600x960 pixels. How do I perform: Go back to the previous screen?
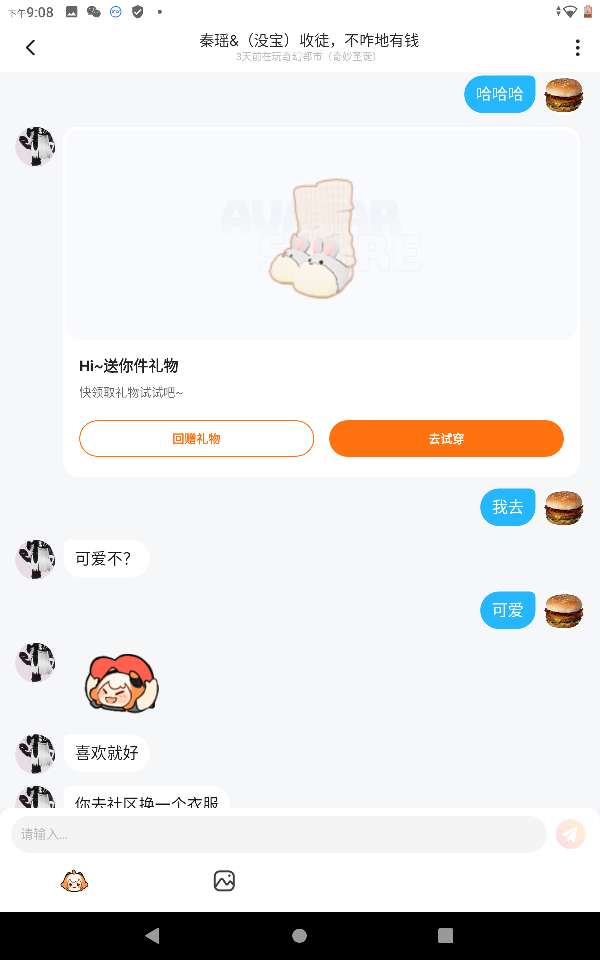(30, 47)
